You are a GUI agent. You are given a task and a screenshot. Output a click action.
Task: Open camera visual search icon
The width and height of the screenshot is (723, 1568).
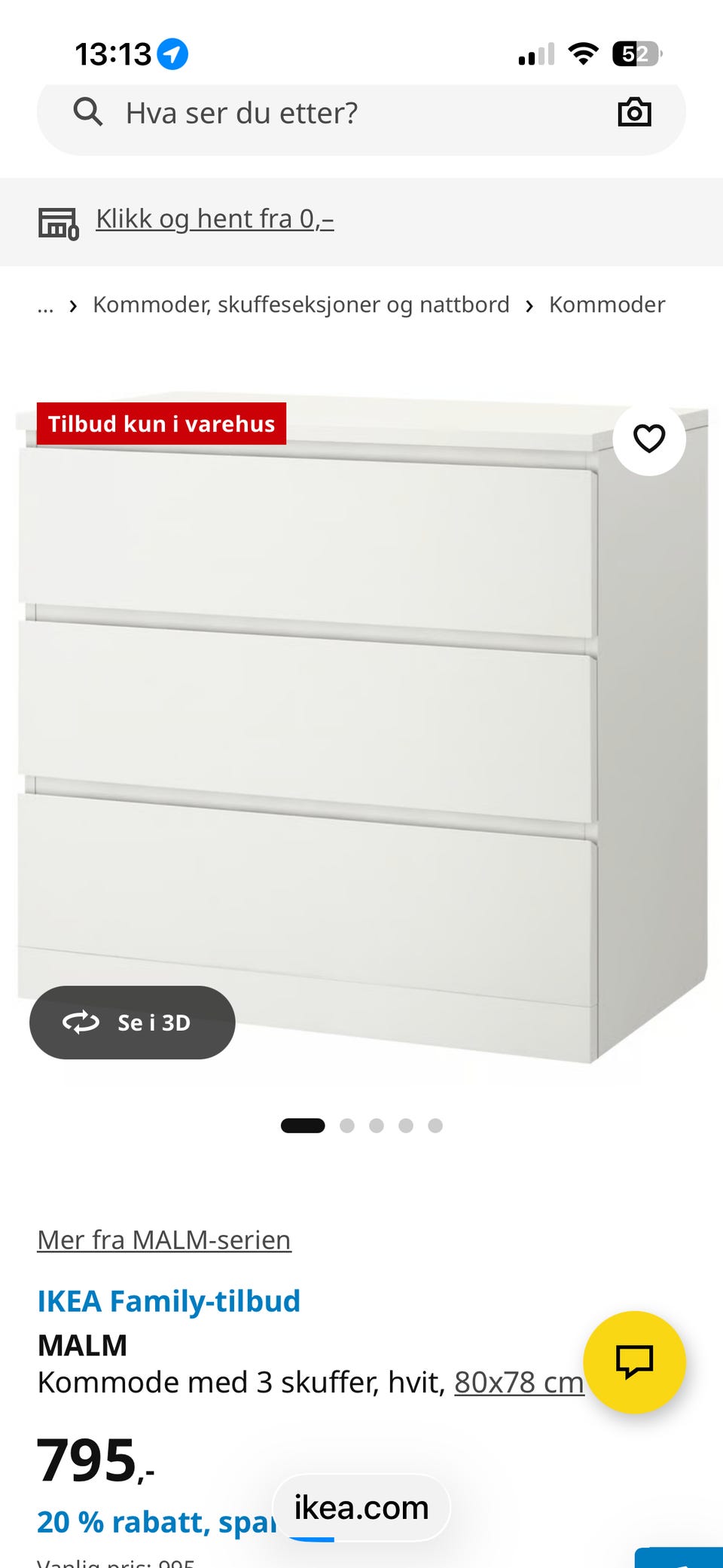[x=634, y=113]
